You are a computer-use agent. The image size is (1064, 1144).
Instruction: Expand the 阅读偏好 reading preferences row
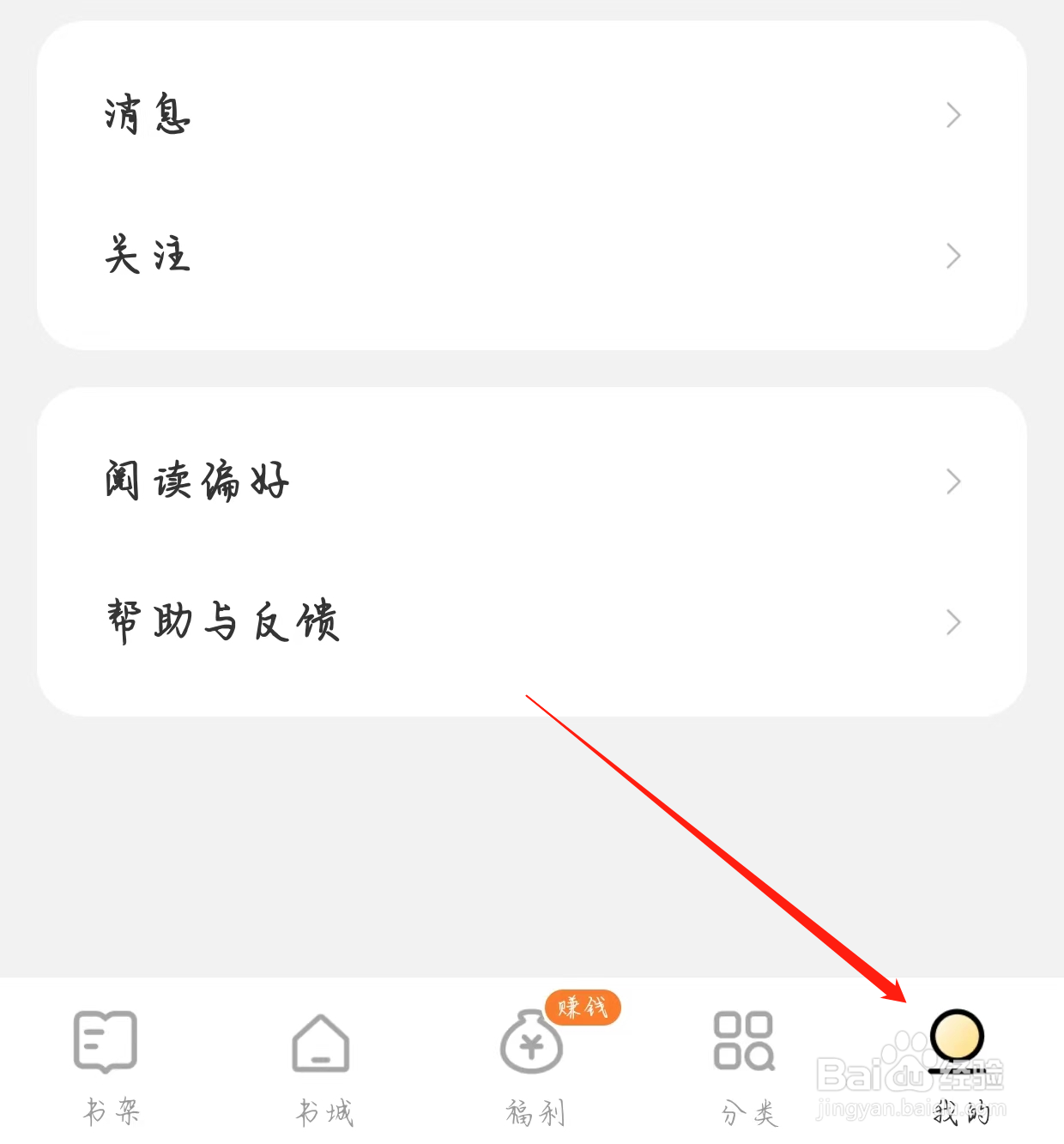[532, 482]
